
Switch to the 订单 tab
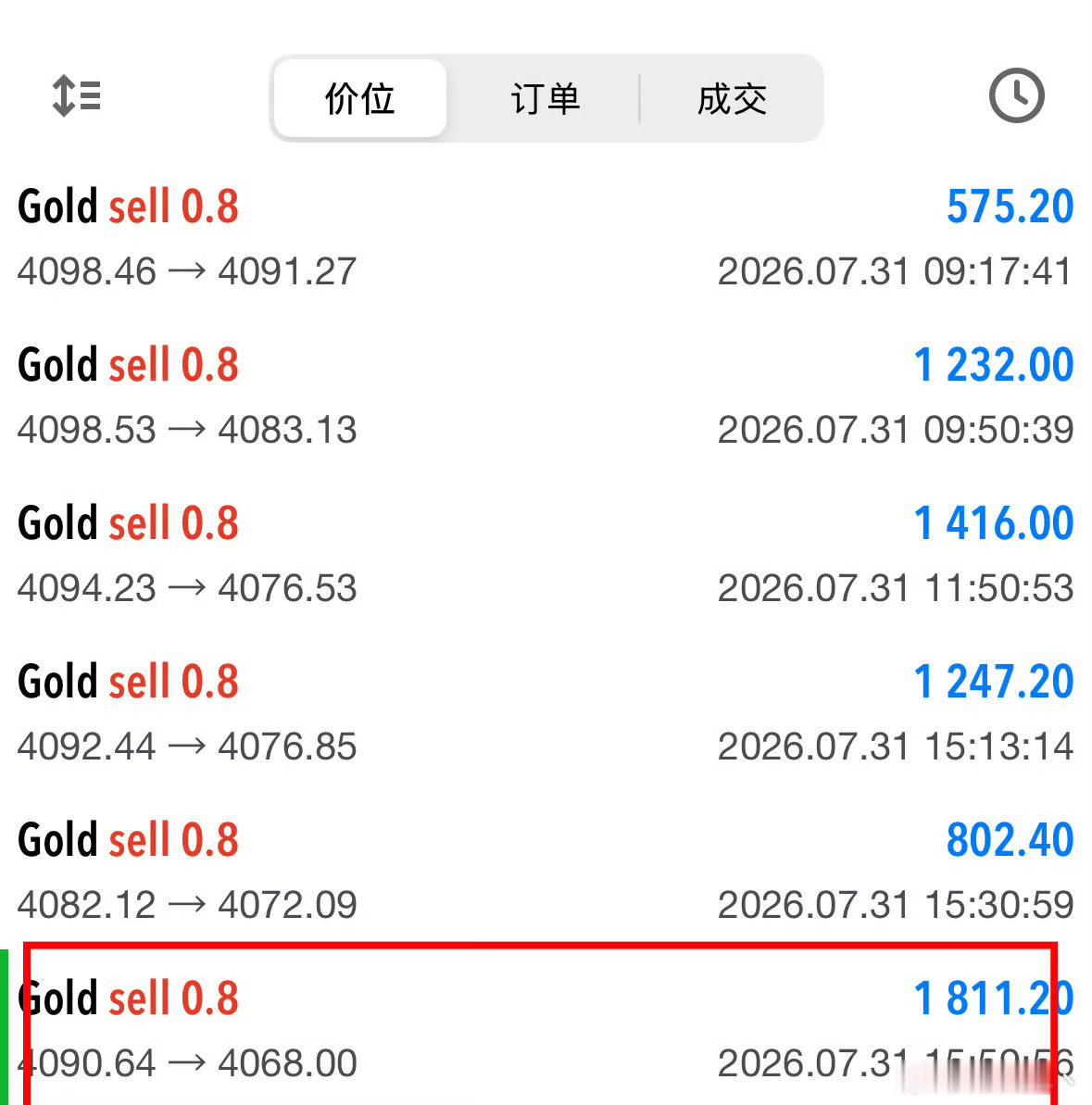[x=546, y=99]
